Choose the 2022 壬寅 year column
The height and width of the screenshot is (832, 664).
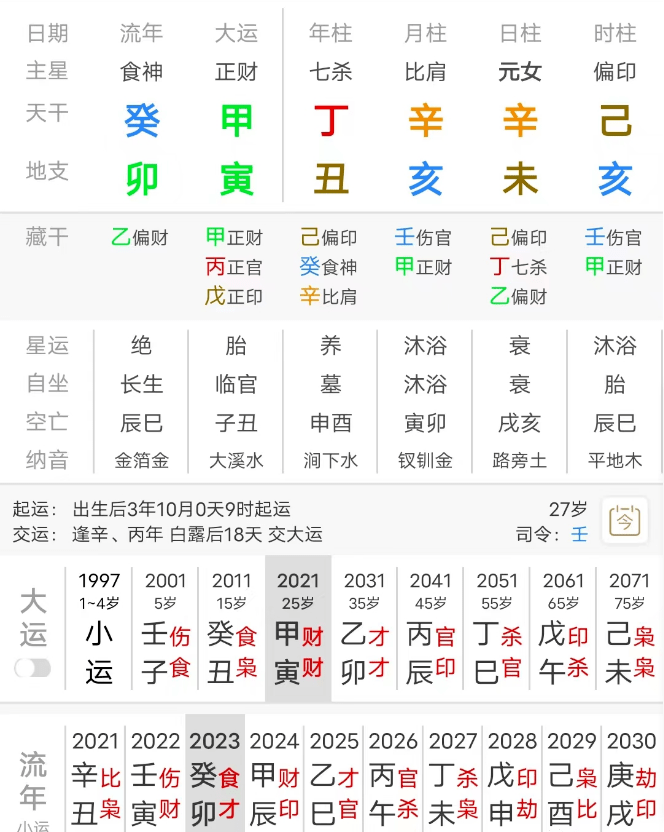click(155, 780)
